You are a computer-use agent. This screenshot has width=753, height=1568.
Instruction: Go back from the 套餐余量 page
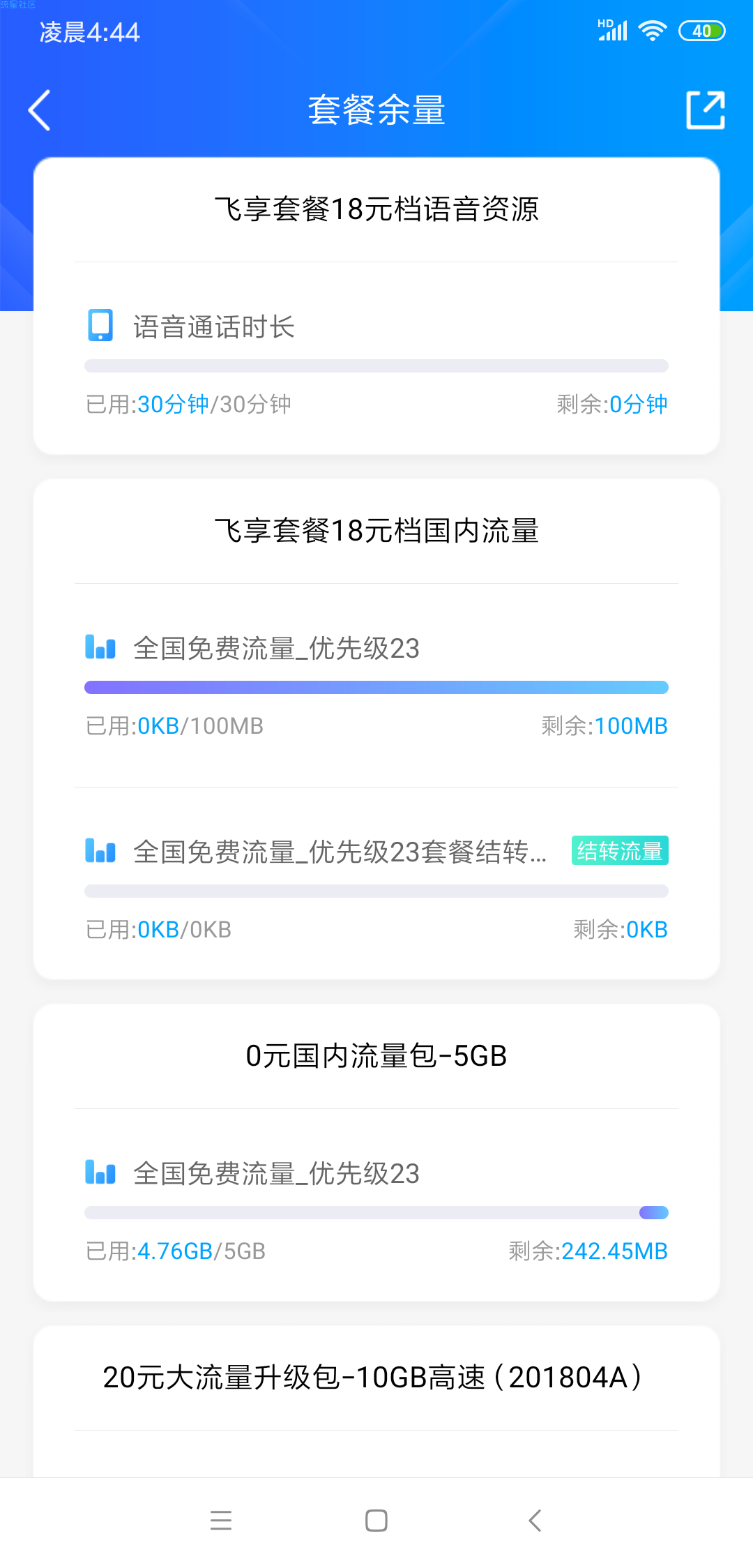pyautogui.click(x=39, y=110)
